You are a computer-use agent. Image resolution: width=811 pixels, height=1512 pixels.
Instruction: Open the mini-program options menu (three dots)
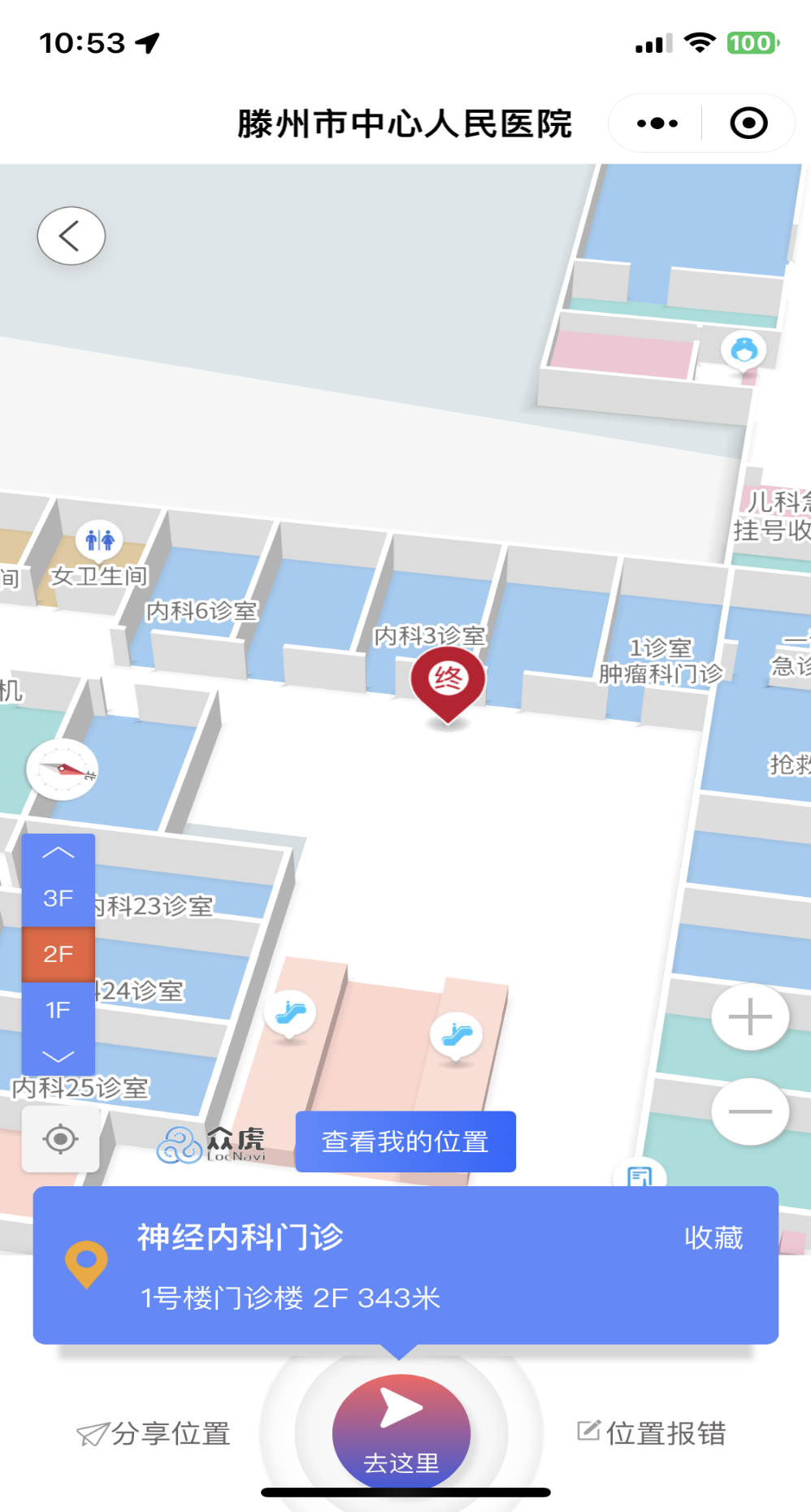(x=655, y=122)
